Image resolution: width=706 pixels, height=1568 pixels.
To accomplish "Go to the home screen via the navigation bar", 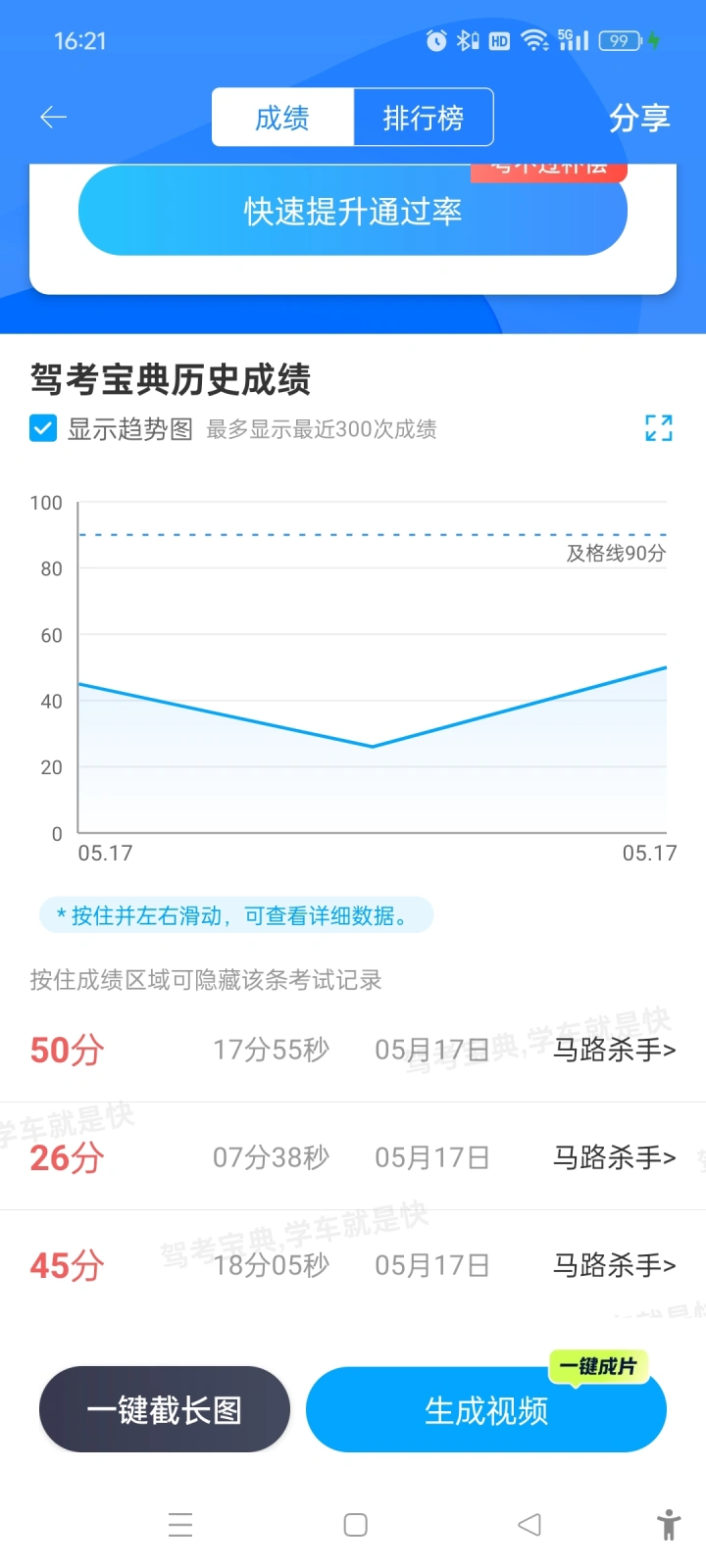I will pyautogui.click(x=356, y=1525).
